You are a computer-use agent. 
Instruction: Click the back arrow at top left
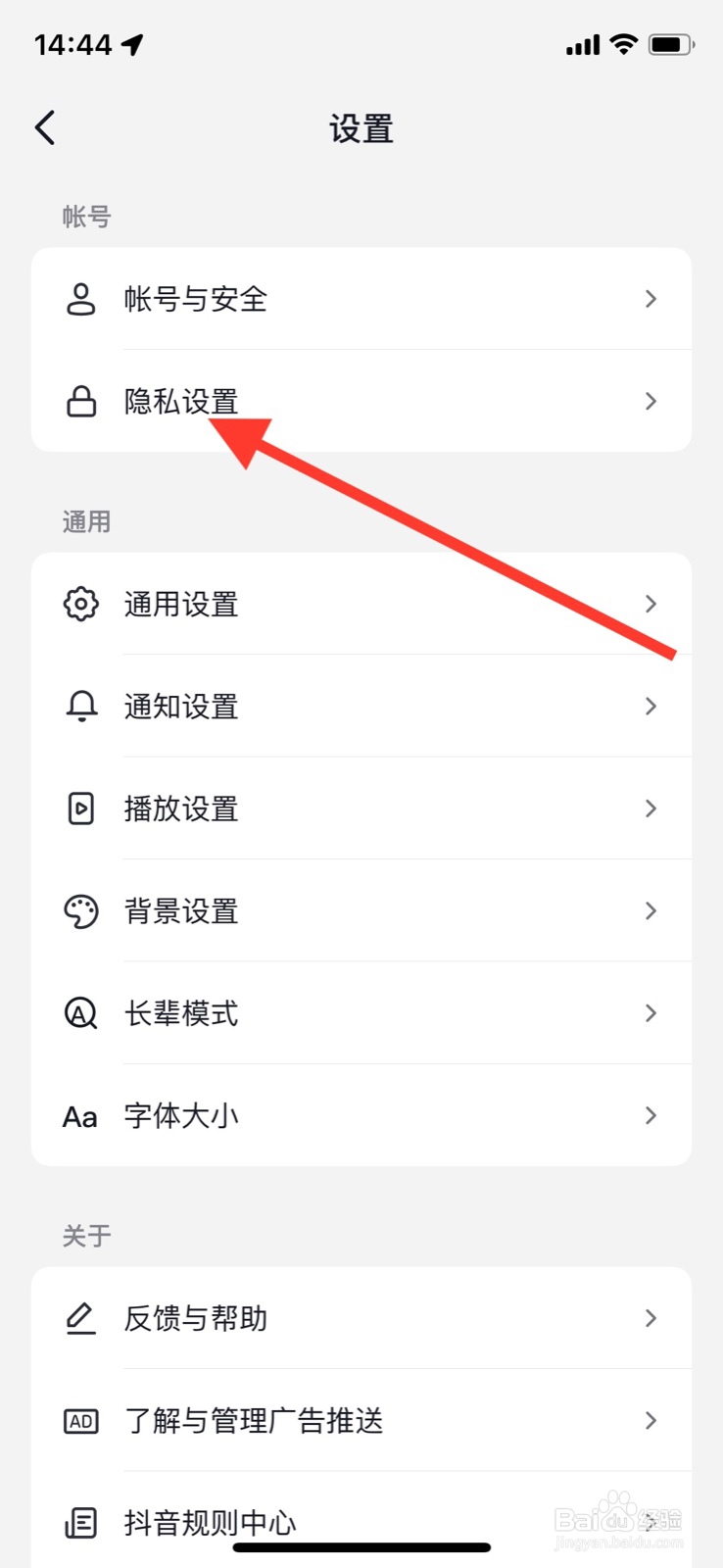44,127
